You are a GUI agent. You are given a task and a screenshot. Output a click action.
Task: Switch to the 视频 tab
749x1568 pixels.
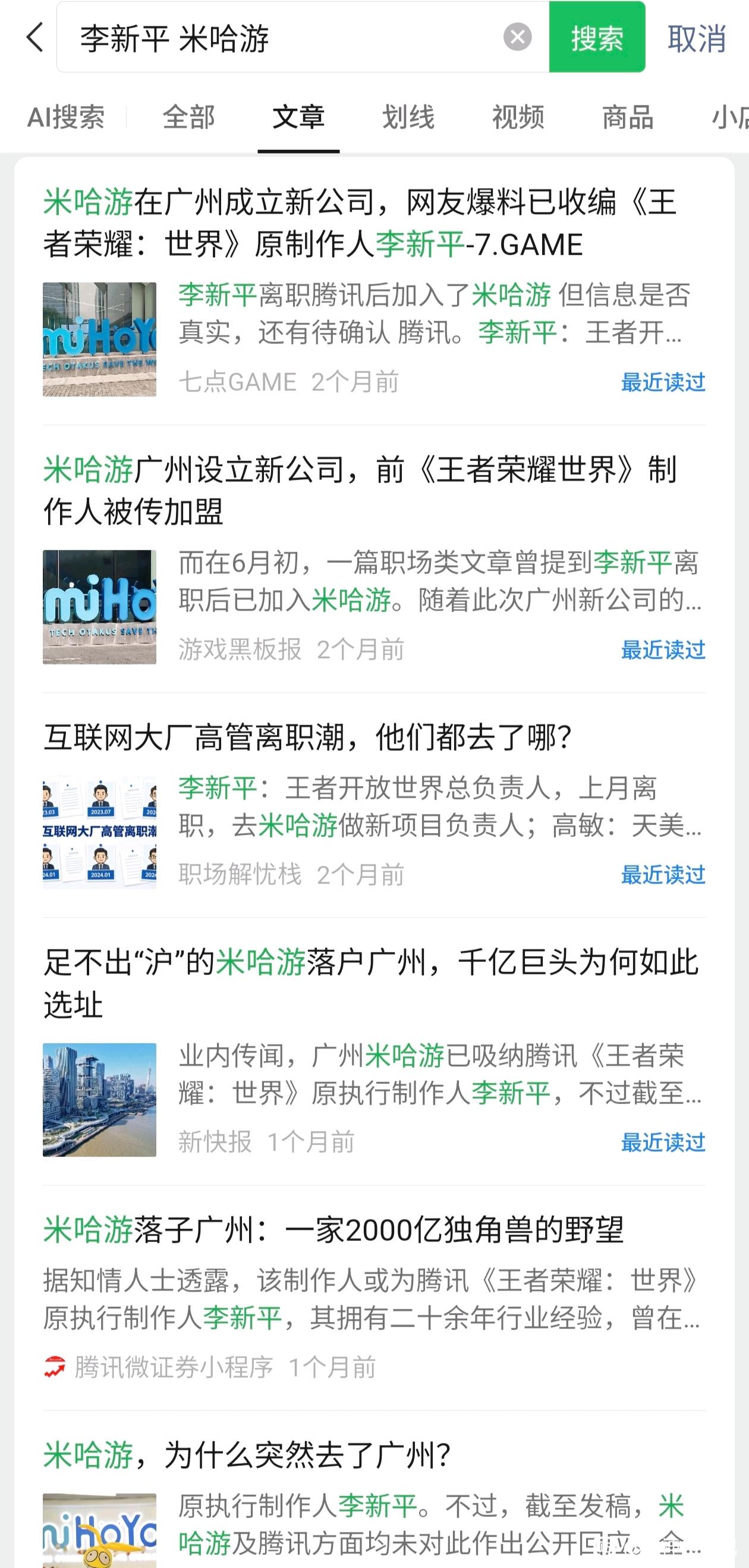click(x=518, y=117)
